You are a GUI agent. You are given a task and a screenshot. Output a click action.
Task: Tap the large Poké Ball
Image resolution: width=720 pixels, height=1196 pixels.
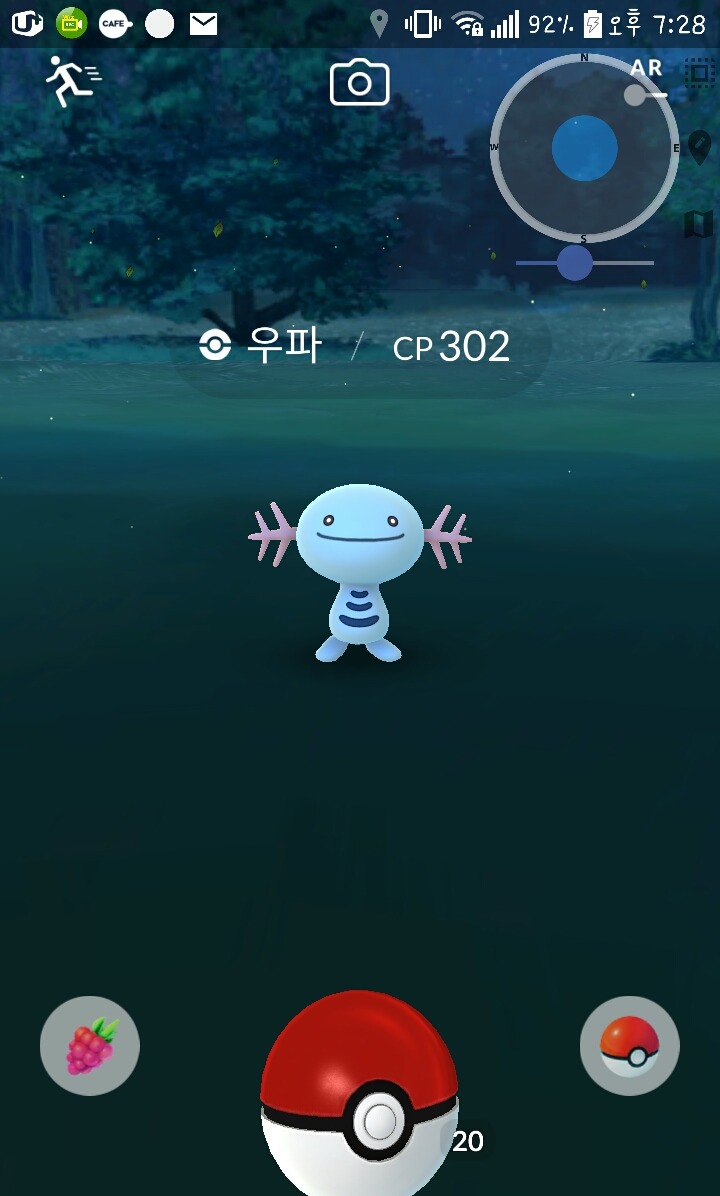[359, 1095]
